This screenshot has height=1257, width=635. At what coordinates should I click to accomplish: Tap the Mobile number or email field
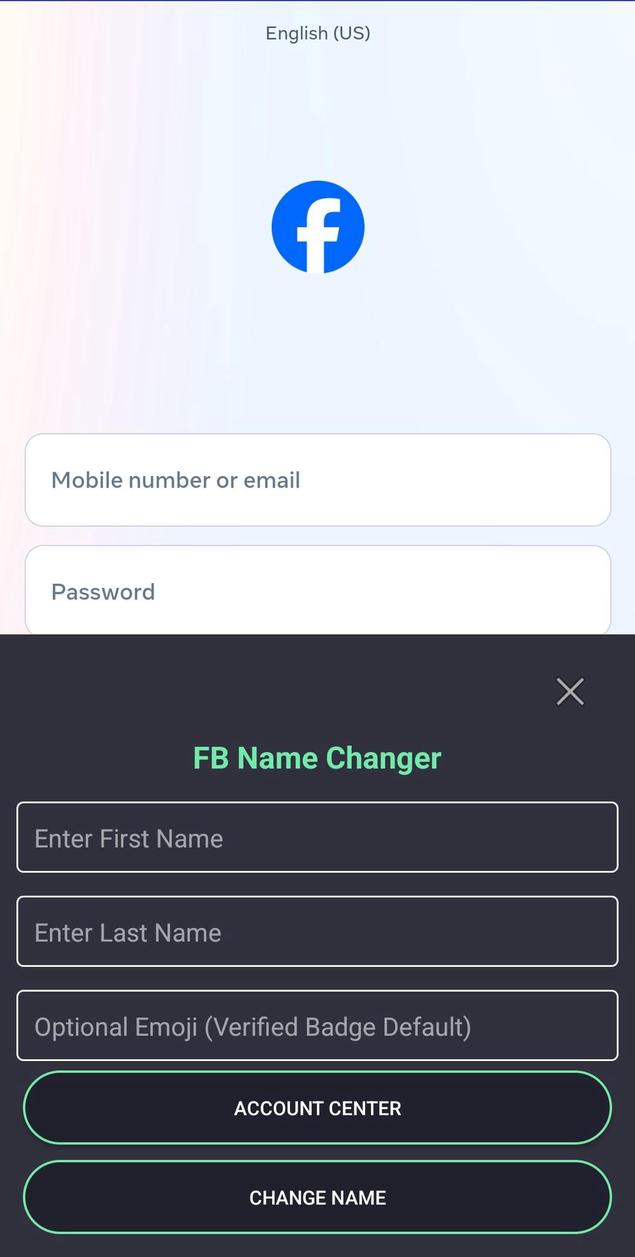point(317,480)
